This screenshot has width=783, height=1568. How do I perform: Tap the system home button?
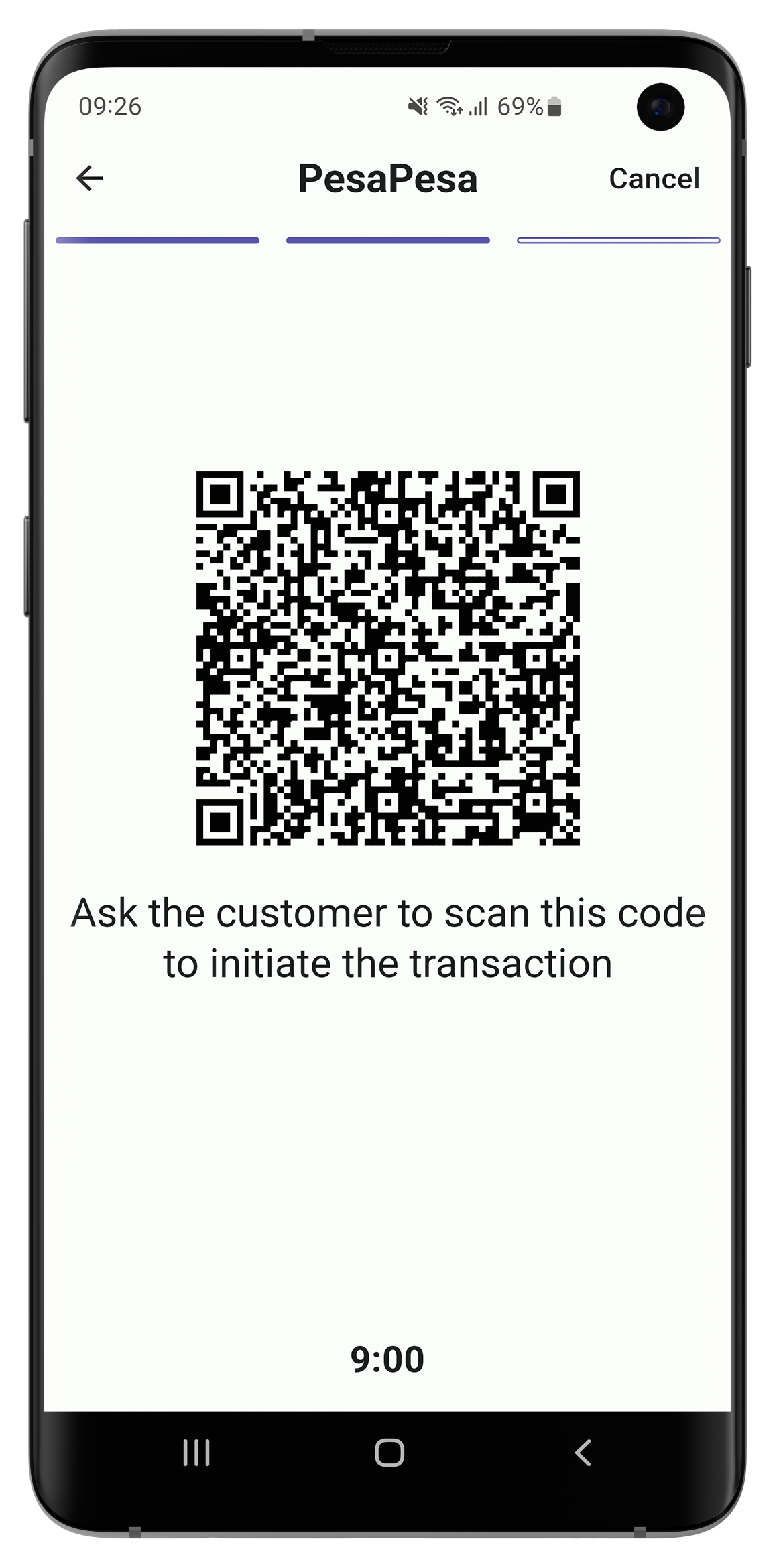[x=389, y=1453]
